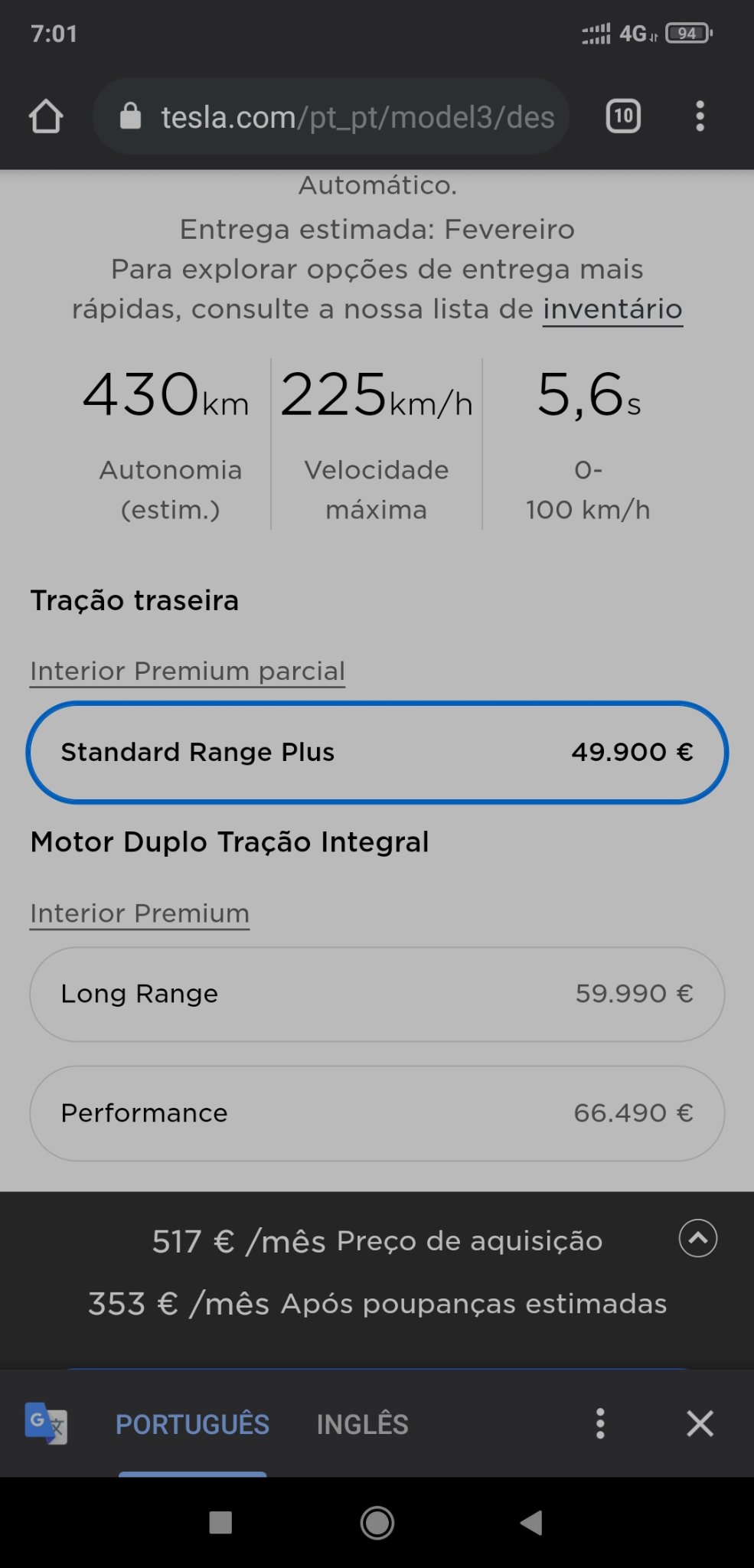Go to the browser home page
The image size is (754, 1568).
46,116
